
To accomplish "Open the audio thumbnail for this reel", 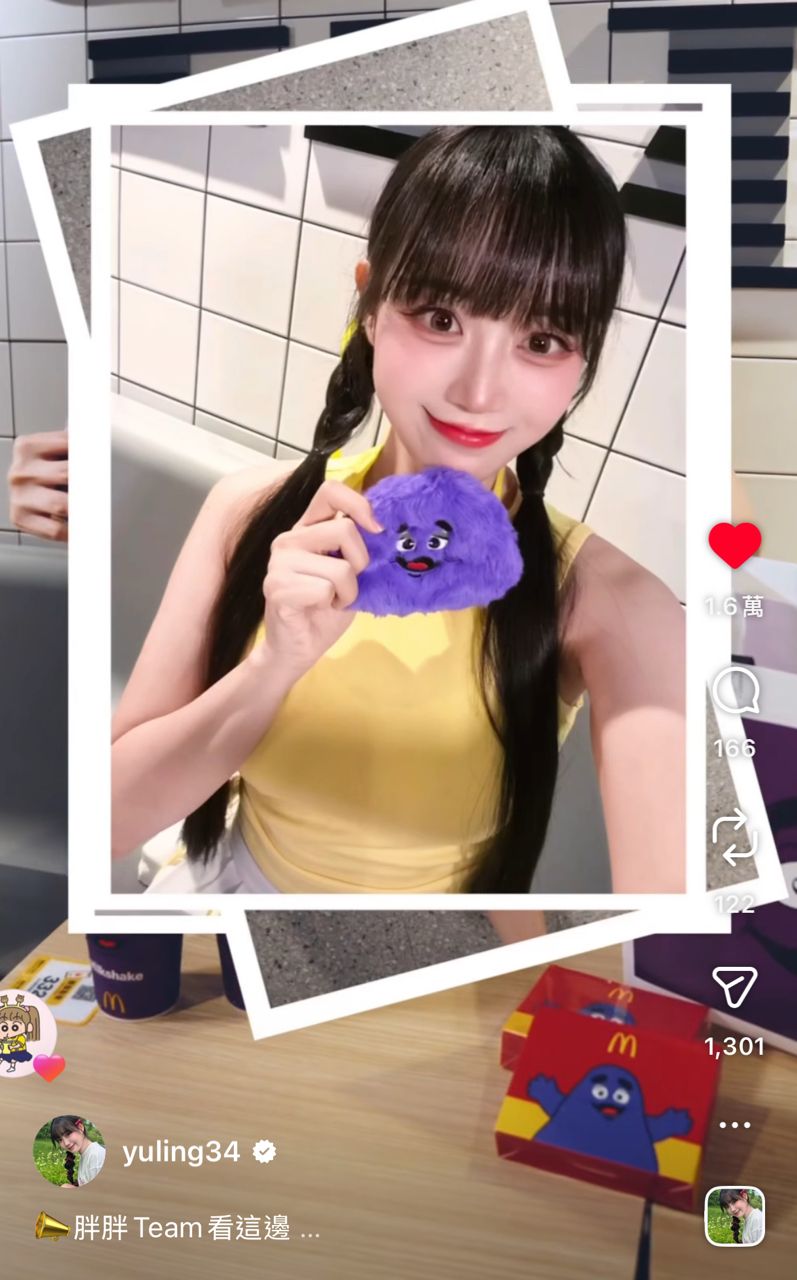I will (x=734, y=1215).
